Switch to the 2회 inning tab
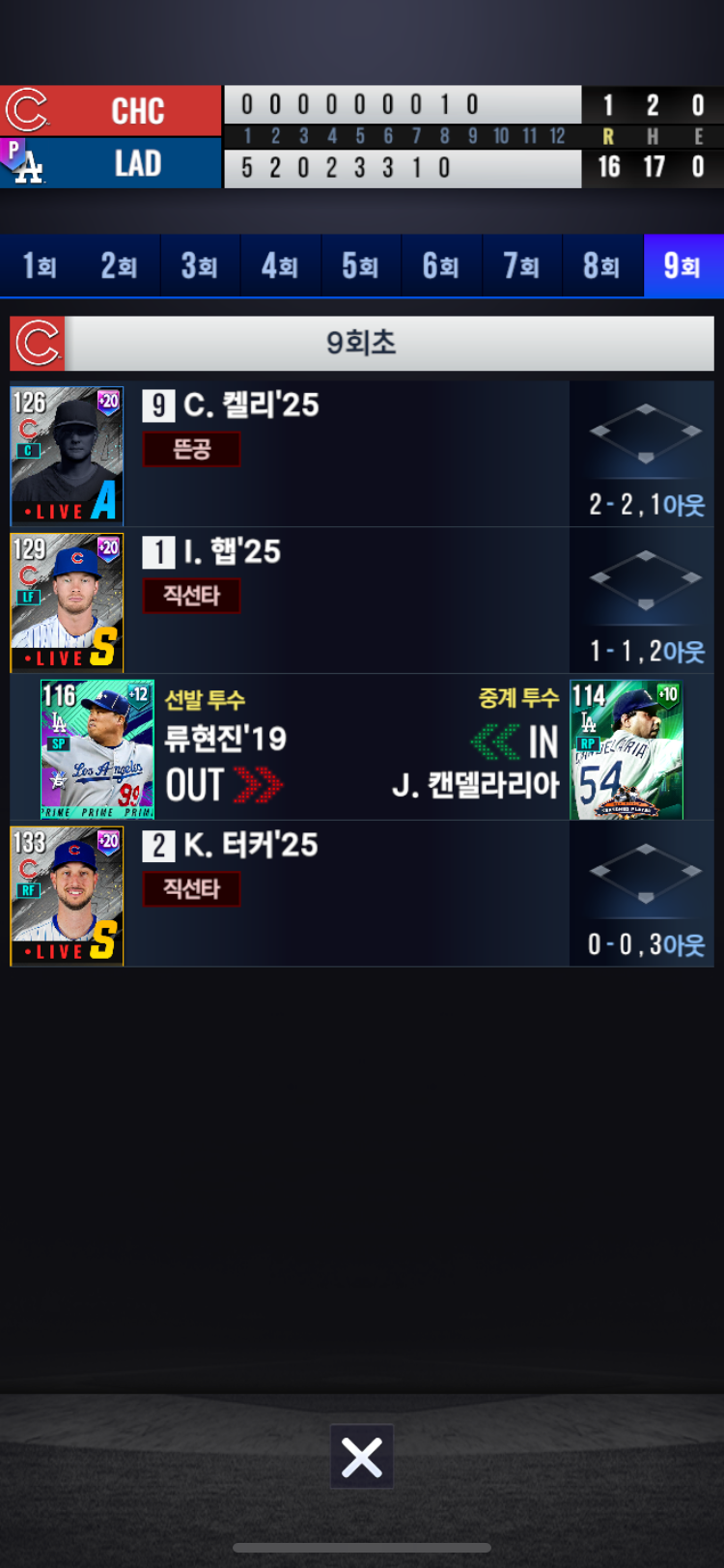Screen dimensions: 724x1568 (120, 266)
